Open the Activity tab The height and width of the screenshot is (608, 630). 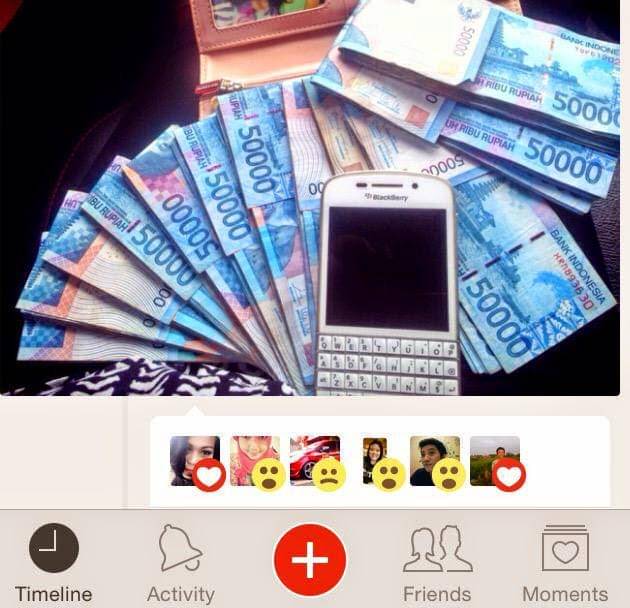tap(181, 563)
